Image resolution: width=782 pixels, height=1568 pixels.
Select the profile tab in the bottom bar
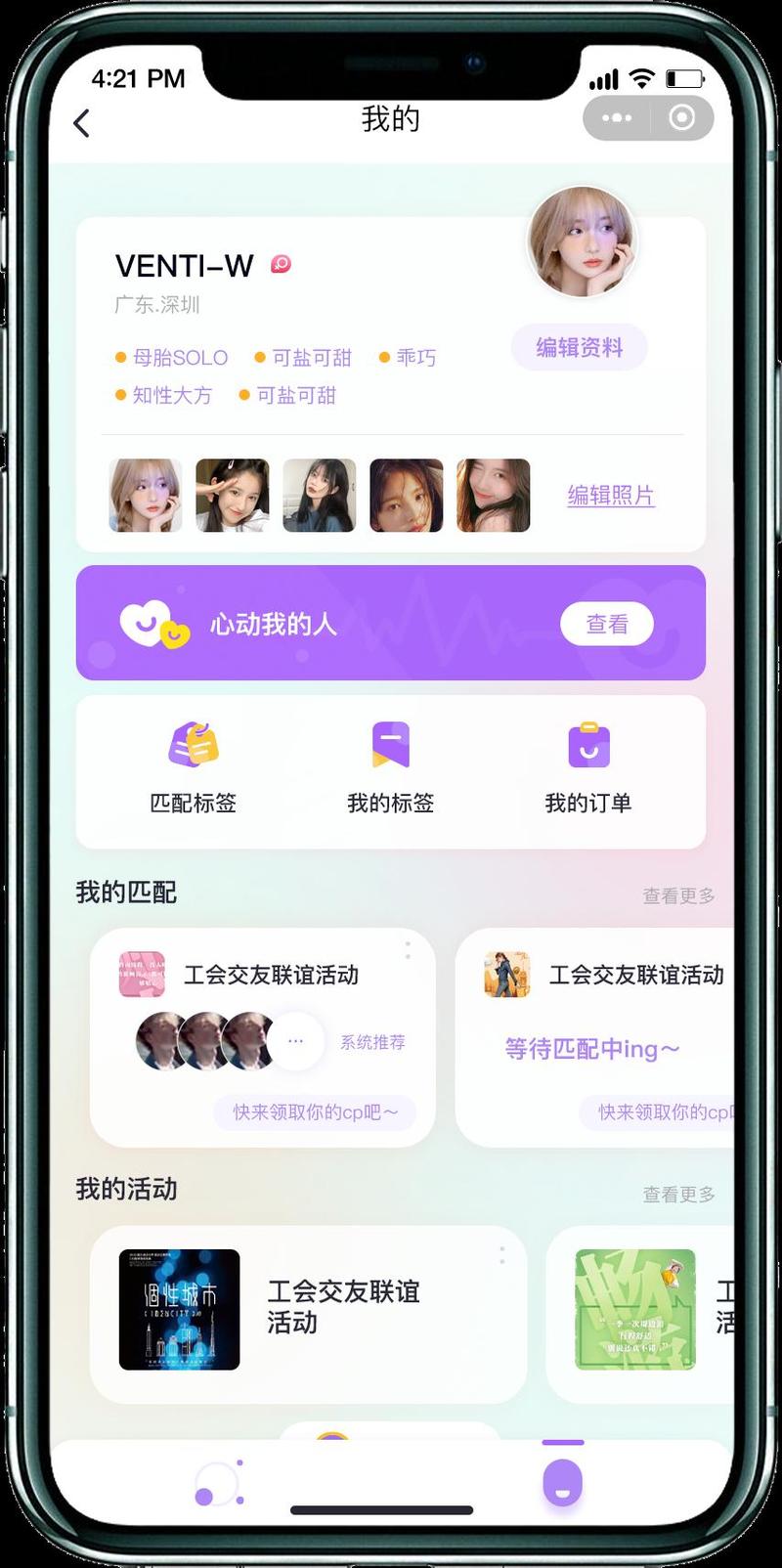[562, 1483]
